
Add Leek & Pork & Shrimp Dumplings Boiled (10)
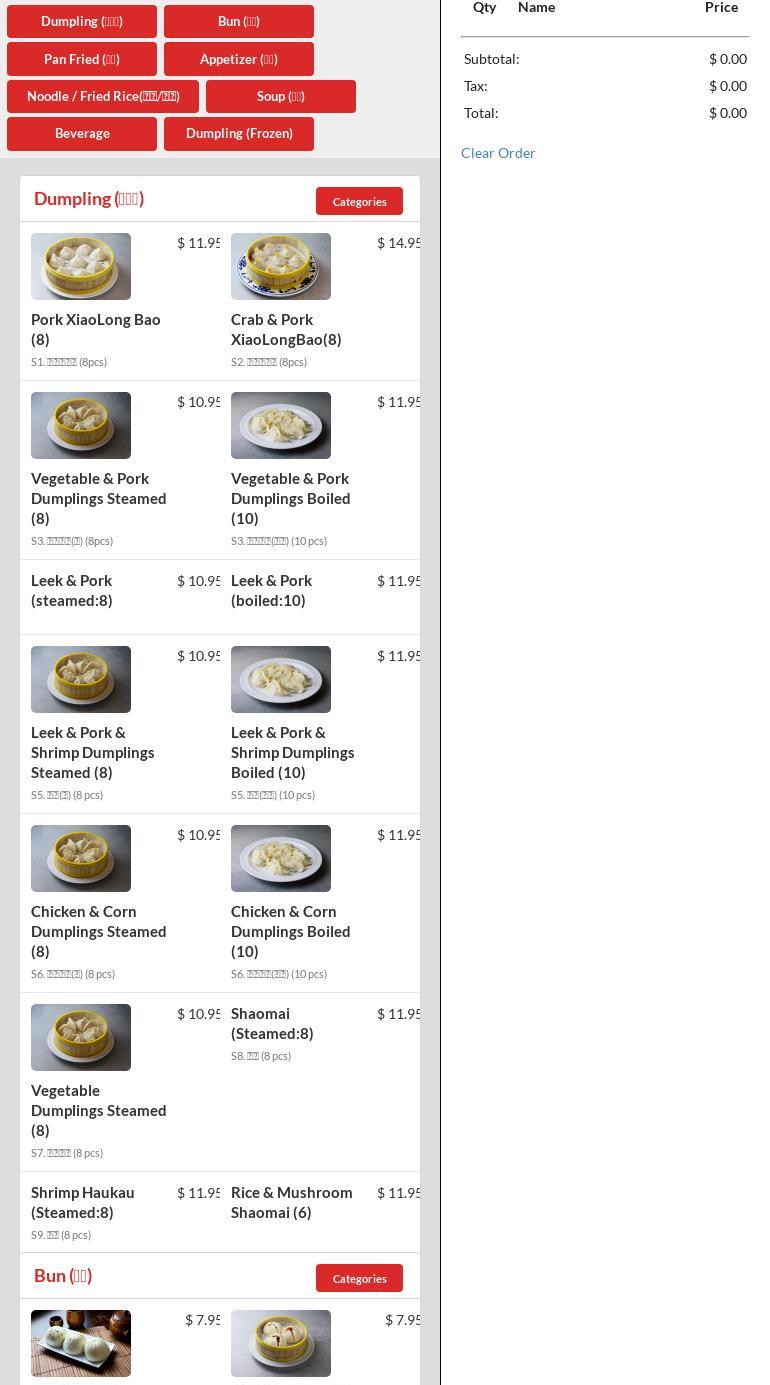[x=321, y=724]
